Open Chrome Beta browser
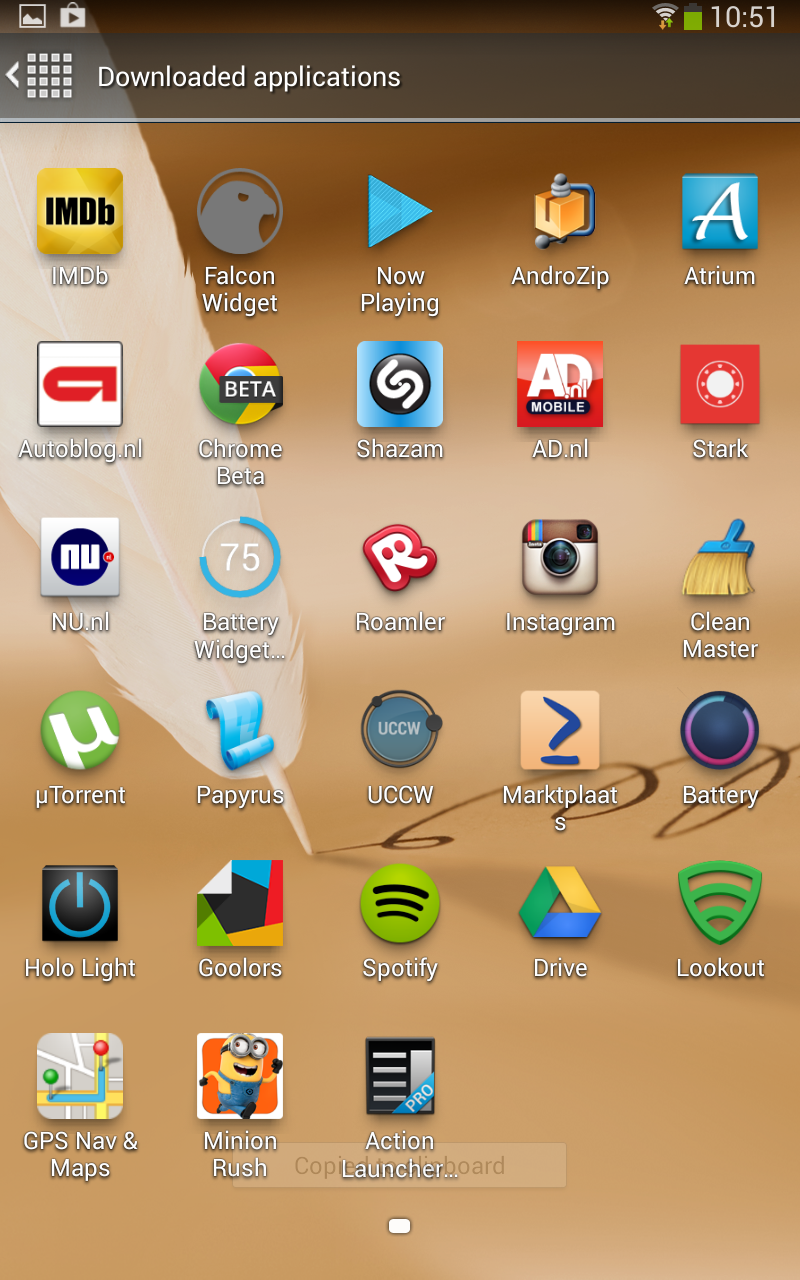 240,385
